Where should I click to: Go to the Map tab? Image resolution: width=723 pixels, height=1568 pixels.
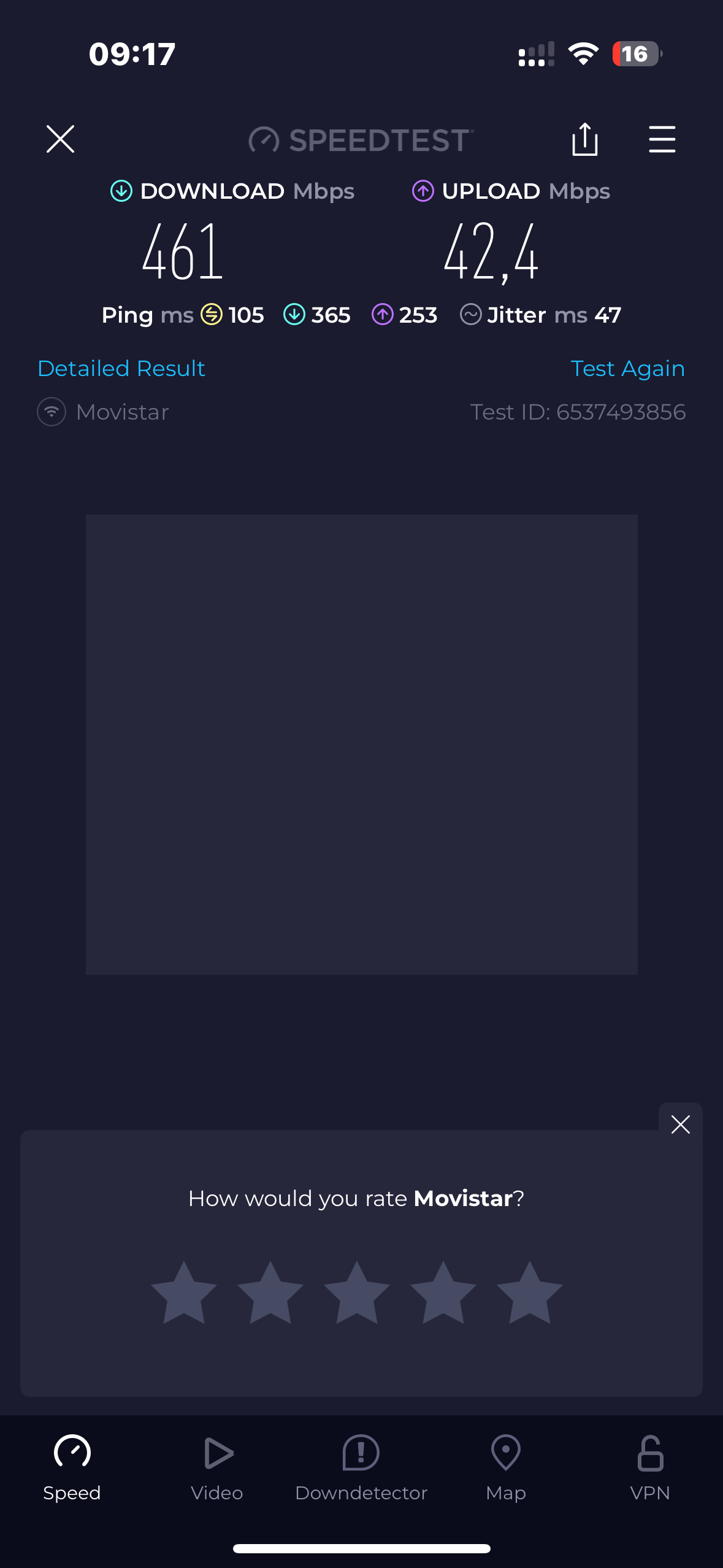(506, 1468)
